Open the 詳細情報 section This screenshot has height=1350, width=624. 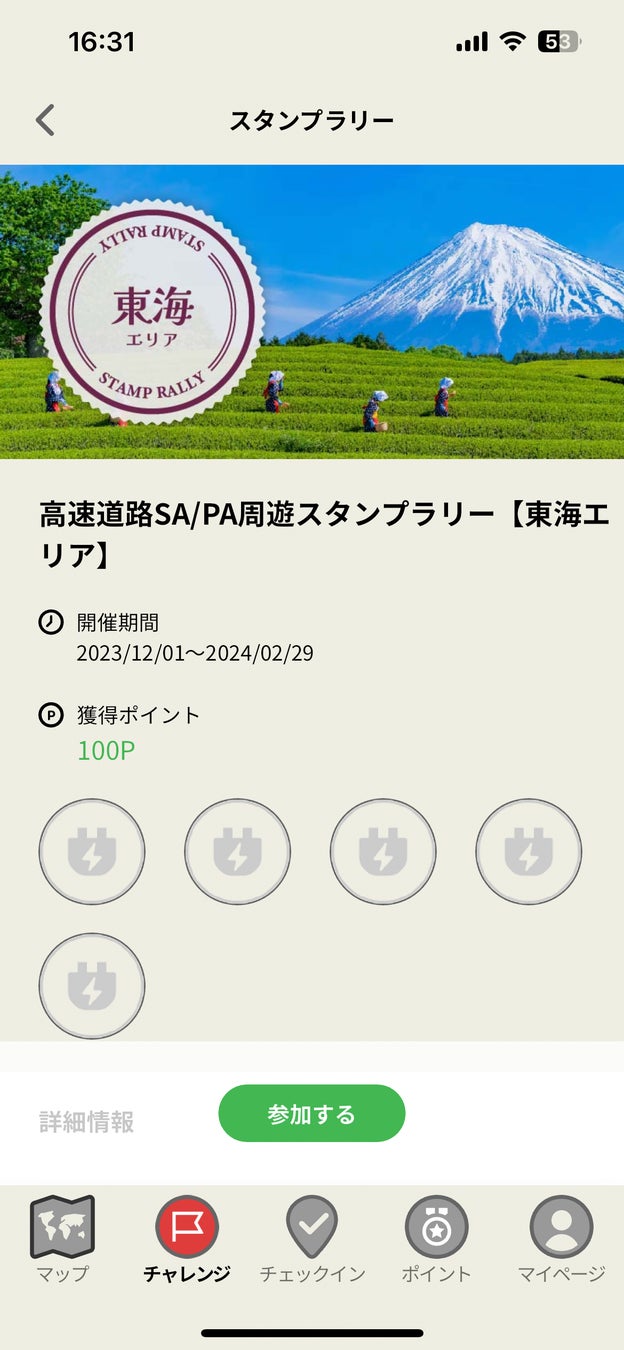pyautogui.click(x=87, y=1122)
